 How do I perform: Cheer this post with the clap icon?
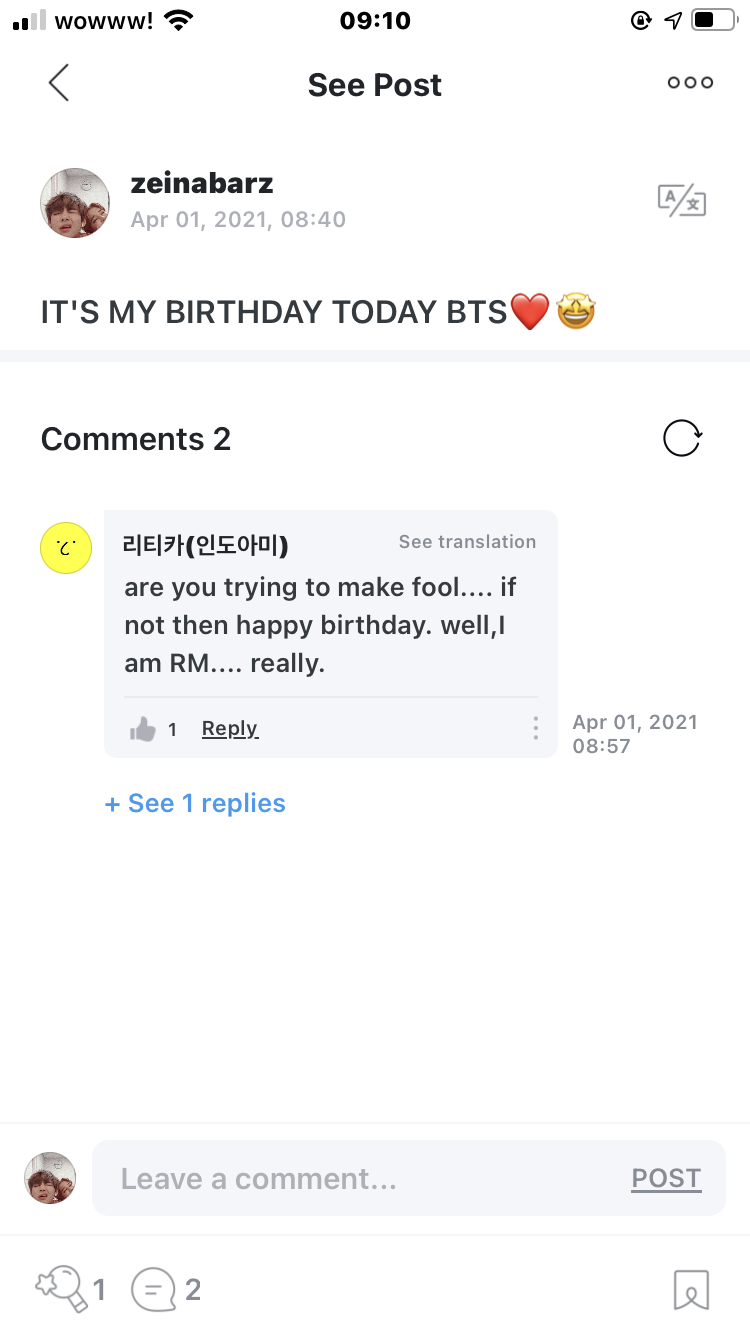point(58,1288)
